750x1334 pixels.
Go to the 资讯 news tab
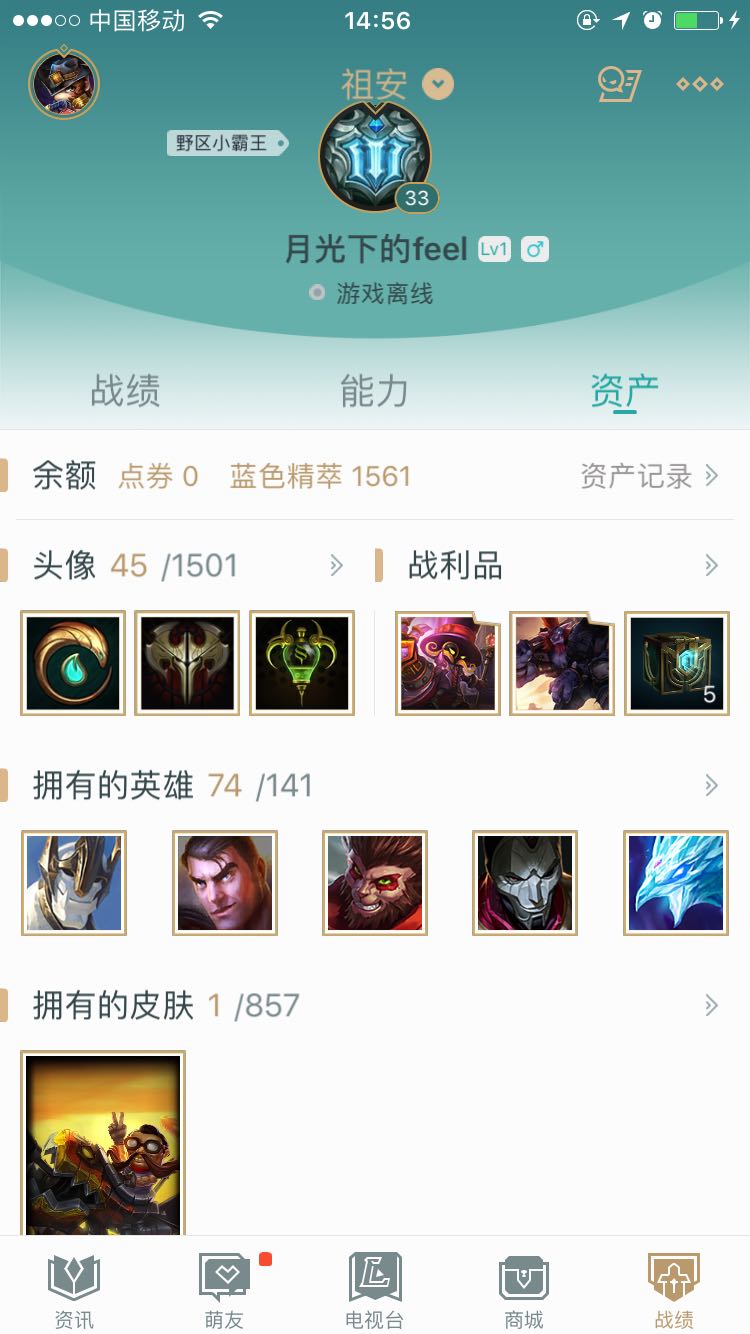[x=74, y=1291]
